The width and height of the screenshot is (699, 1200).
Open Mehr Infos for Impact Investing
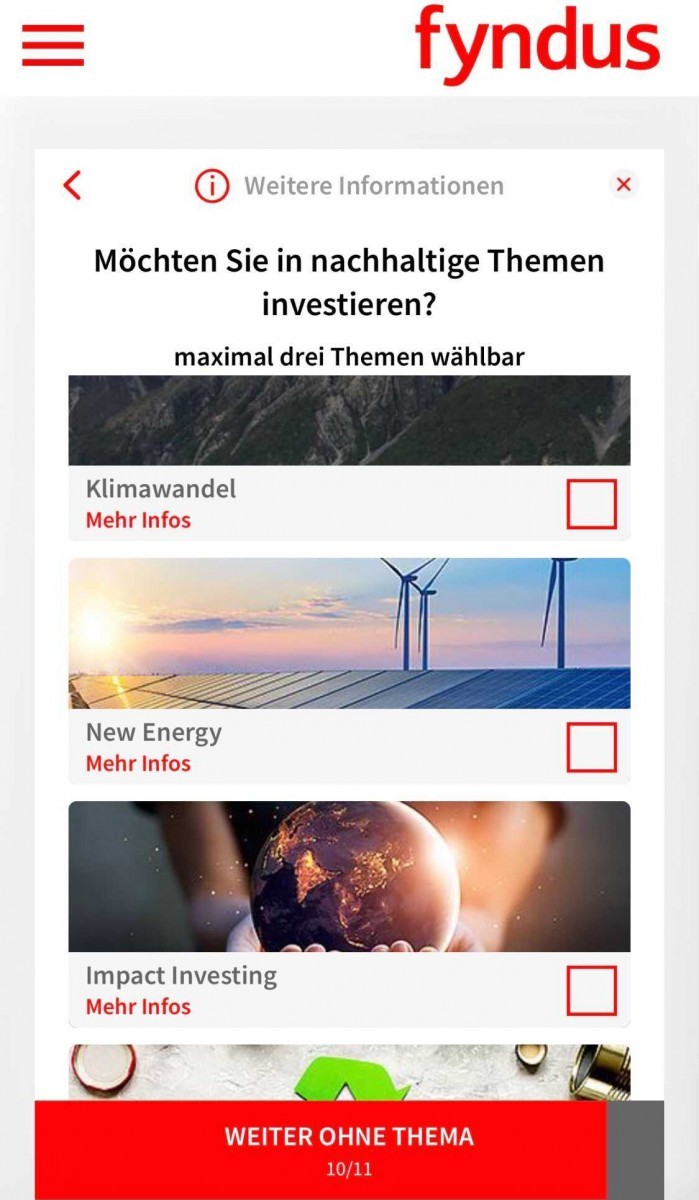(138, 1006)
